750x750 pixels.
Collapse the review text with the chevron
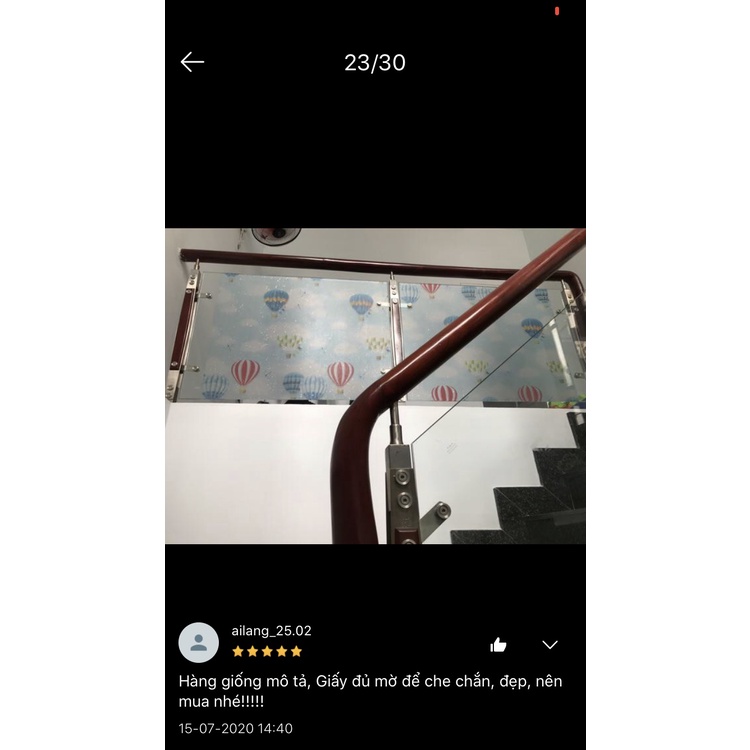point(550,645)
